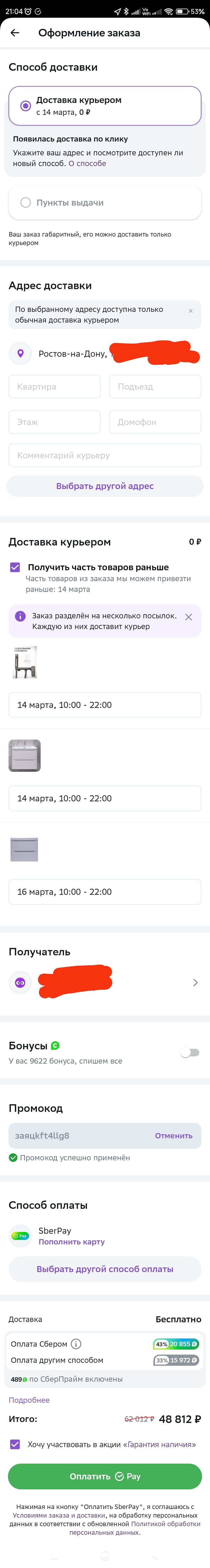
Task: Tap «Выбрать другой адрес» button
Action: (x=105, y=486)
